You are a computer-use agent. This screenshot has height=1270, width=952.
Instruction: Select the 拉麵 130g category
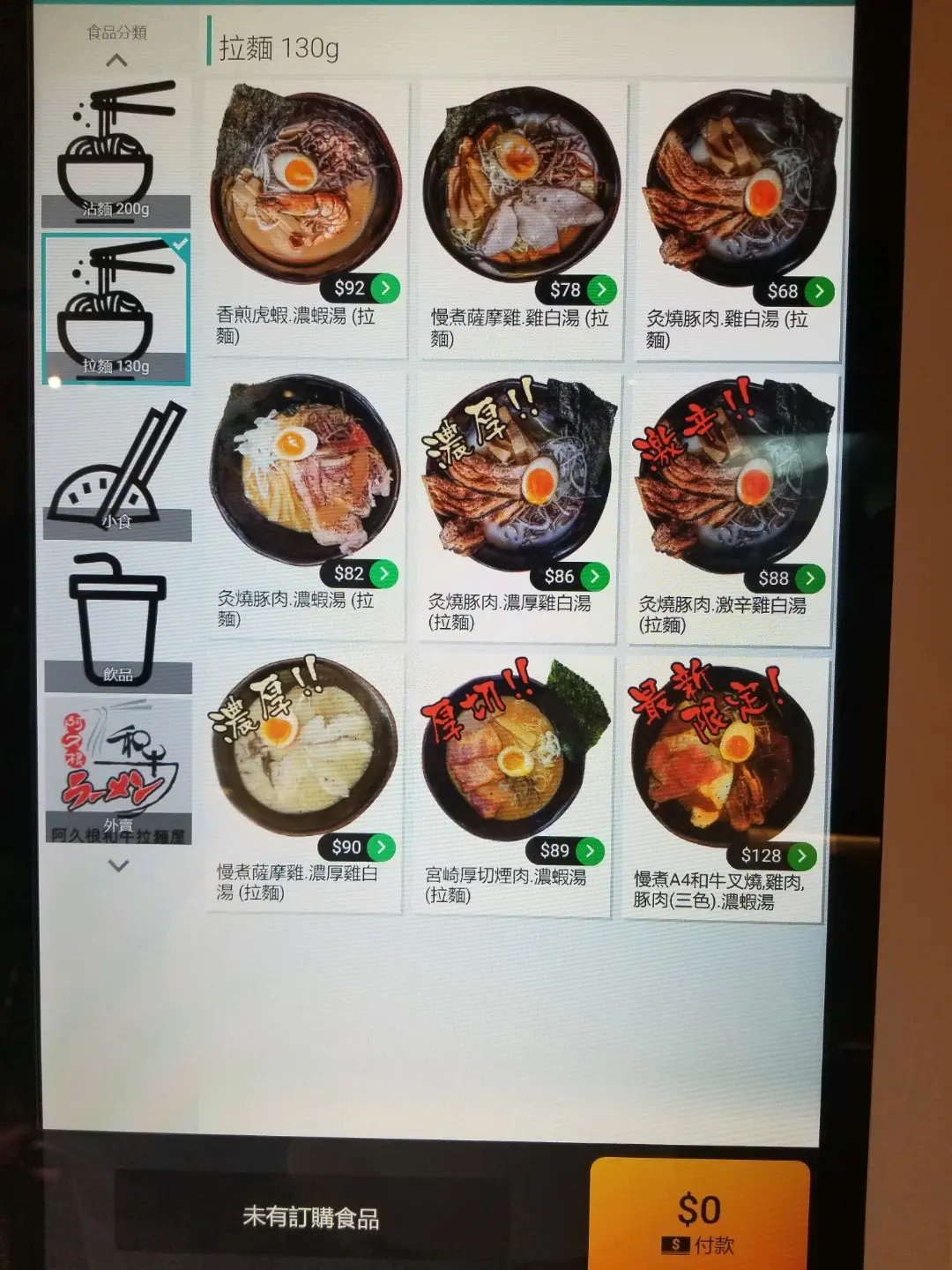pyautogui.click(x=116, y=309)
